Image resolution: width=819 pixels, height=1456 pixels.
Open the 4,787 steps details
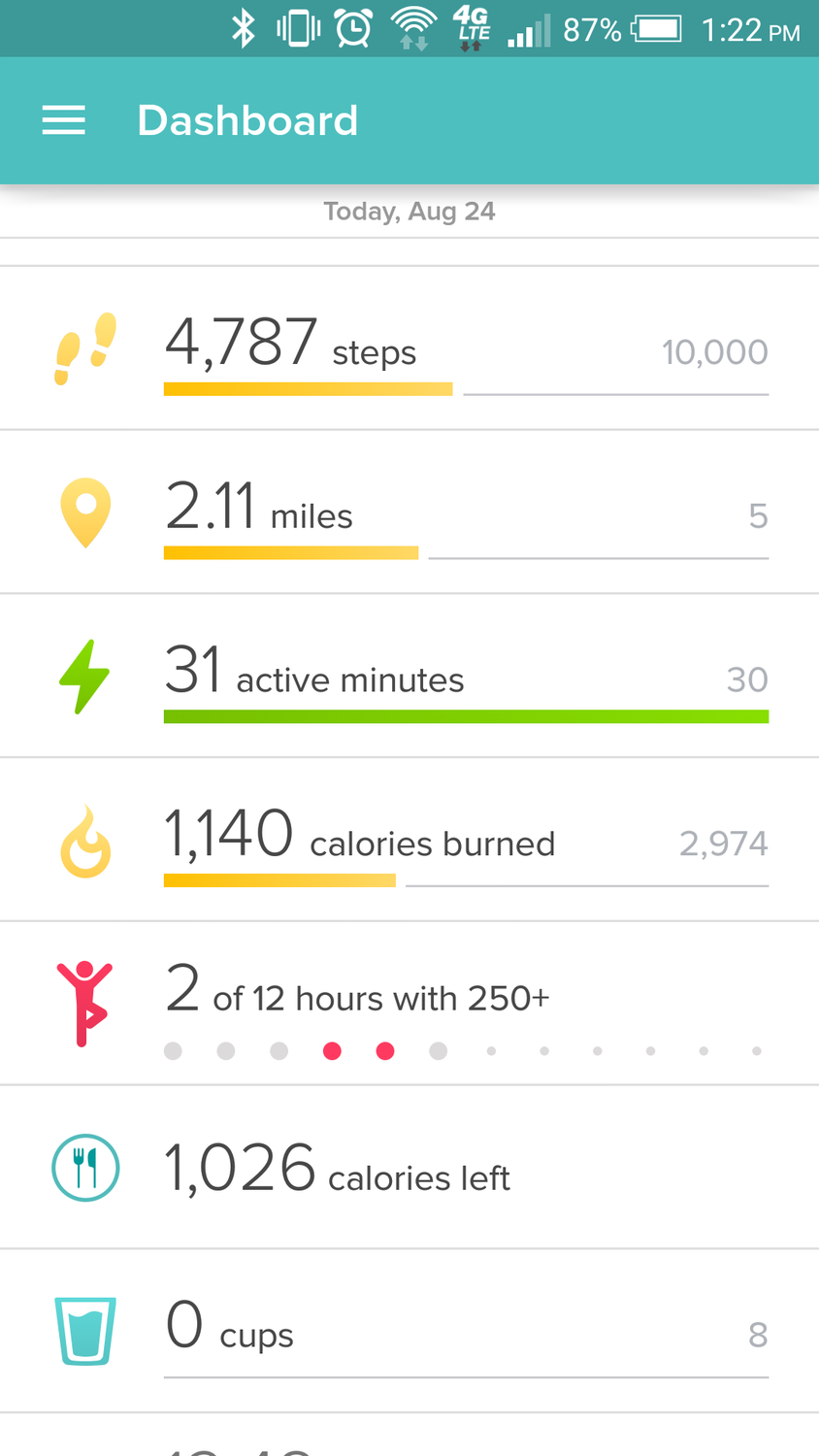click(409, 348)
